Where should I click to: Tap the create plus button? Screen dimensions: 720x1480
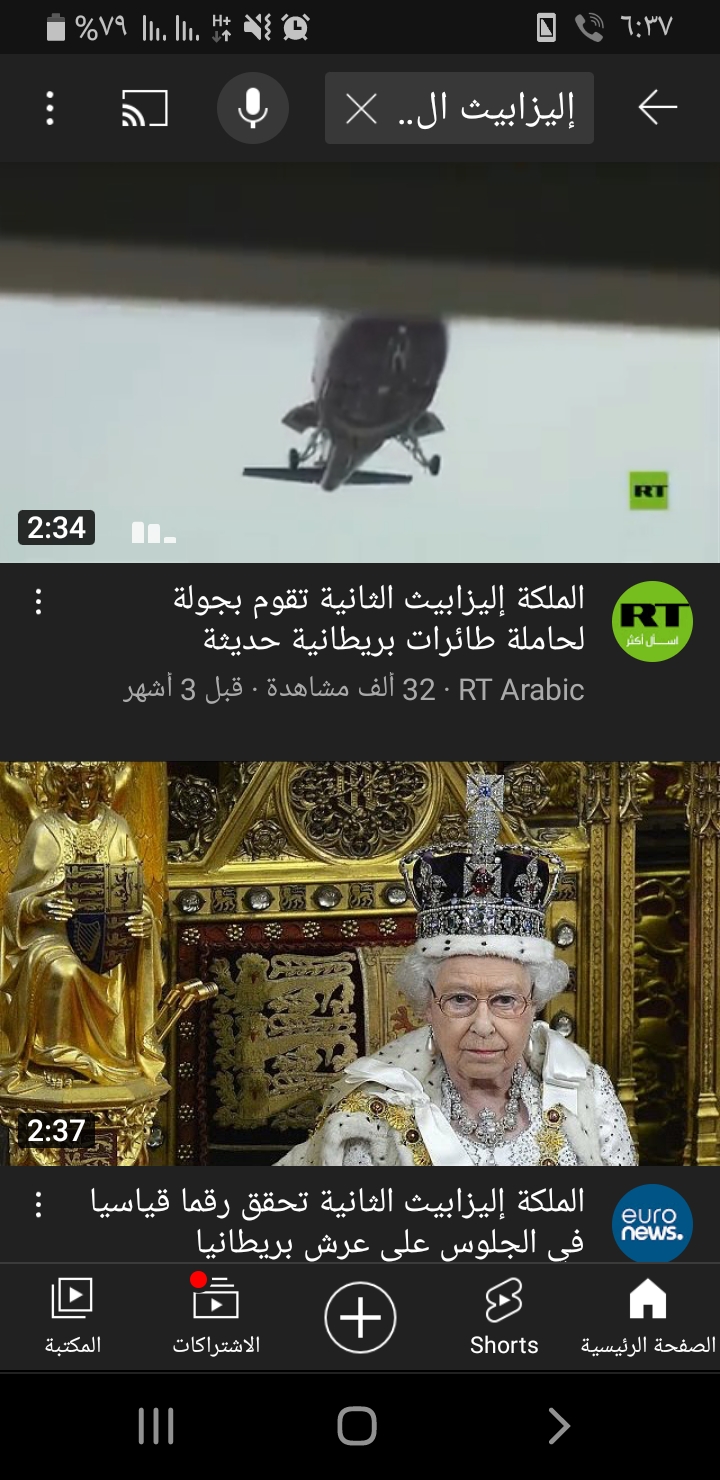click(x=360, y=1318)
